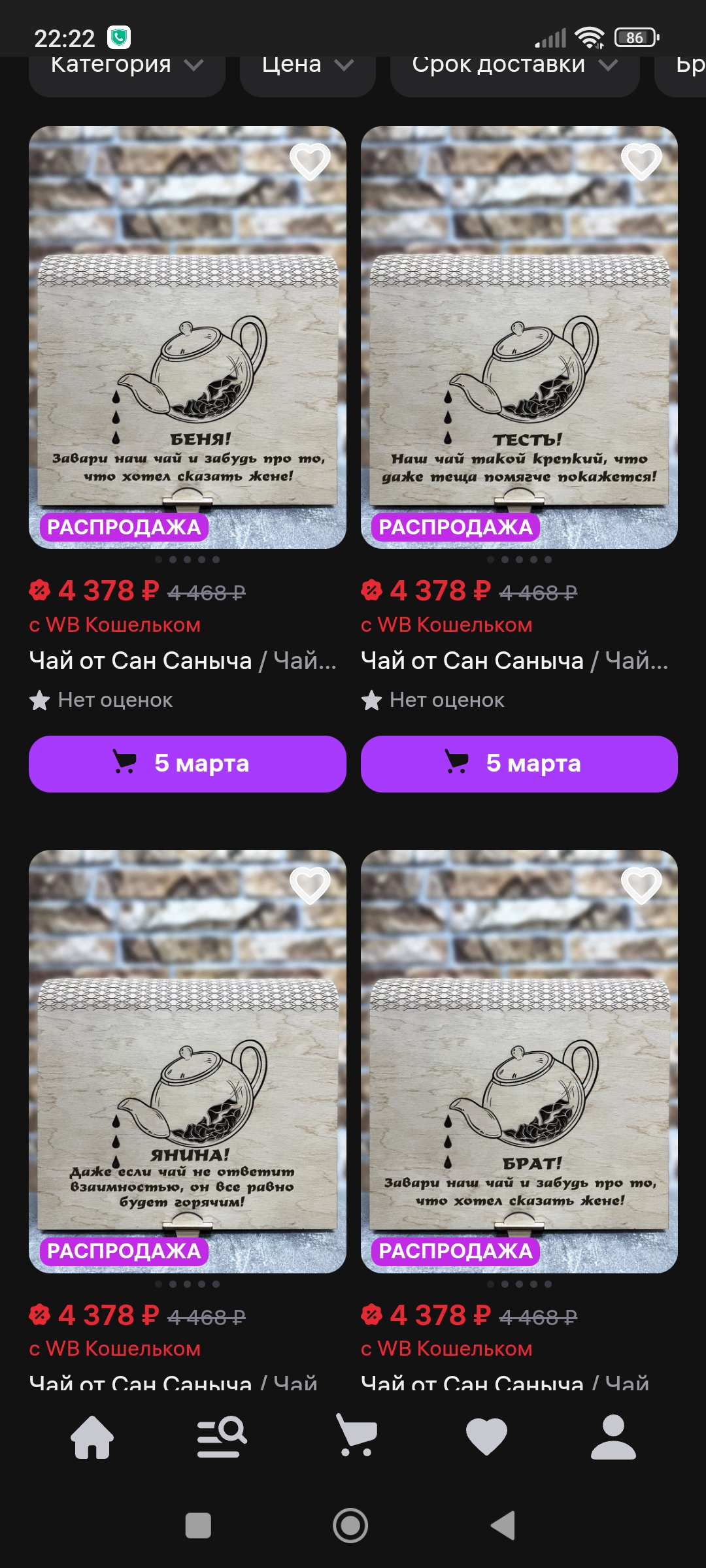
Task: Switch to the shopping cart tab
Action: pyautogui.click(x=356, y=1435)
